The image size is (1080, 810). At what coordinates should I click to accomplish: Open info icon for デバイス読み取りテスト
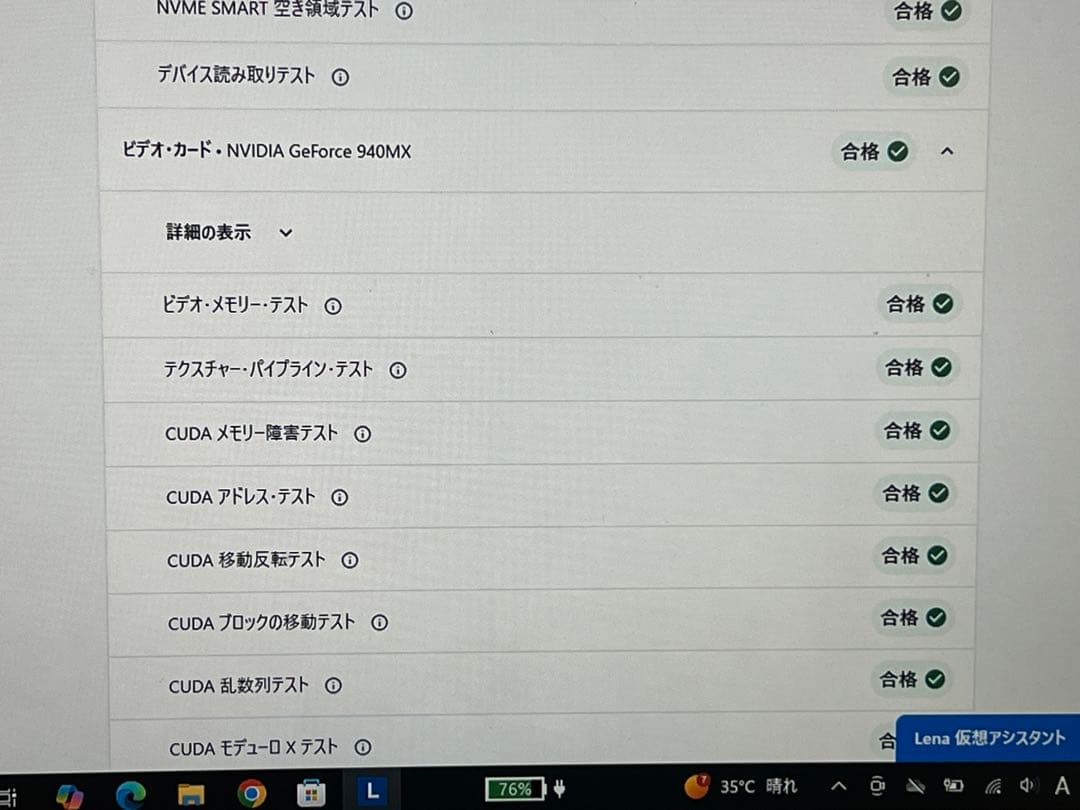(x=340, y=77)
